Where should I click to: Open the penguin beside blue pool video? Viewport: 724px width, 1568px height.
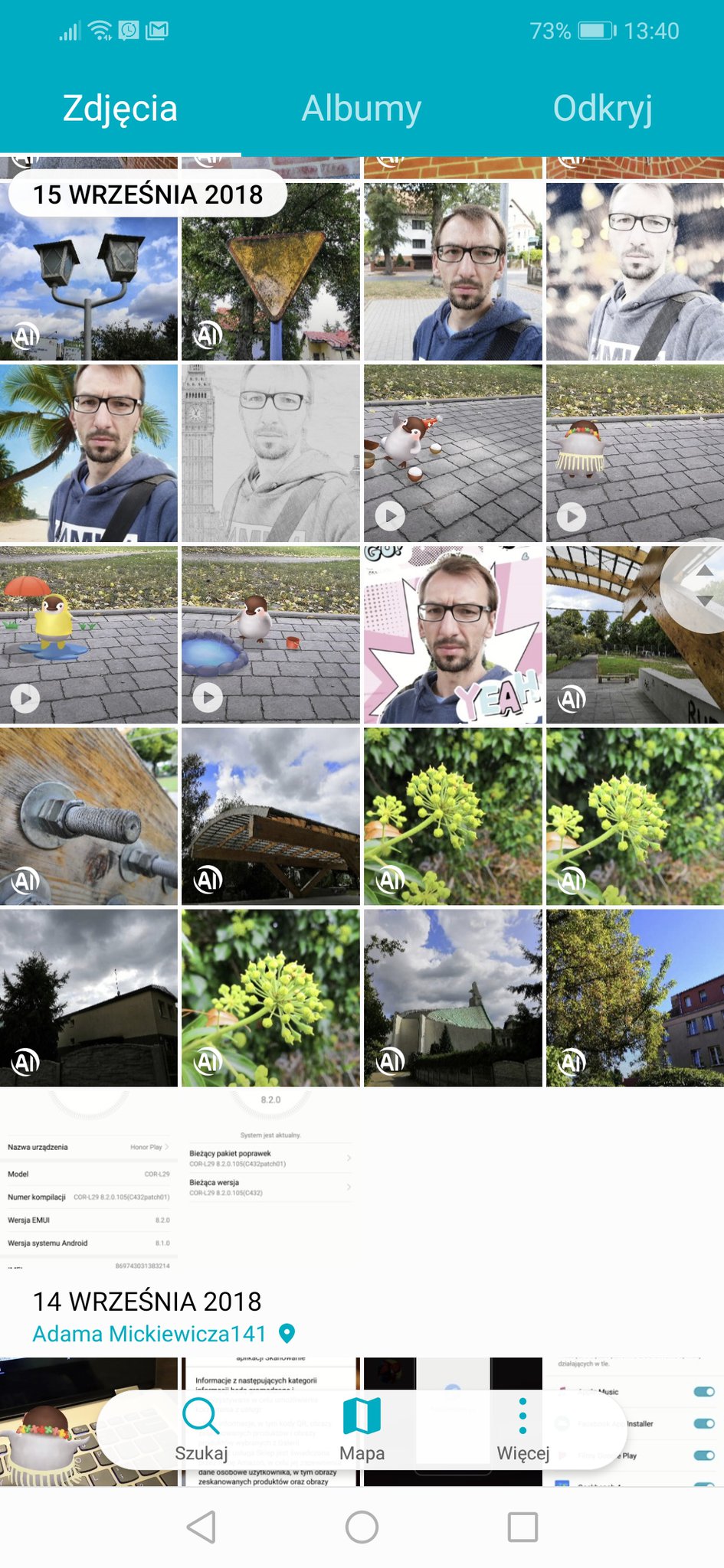pos(270,635)
